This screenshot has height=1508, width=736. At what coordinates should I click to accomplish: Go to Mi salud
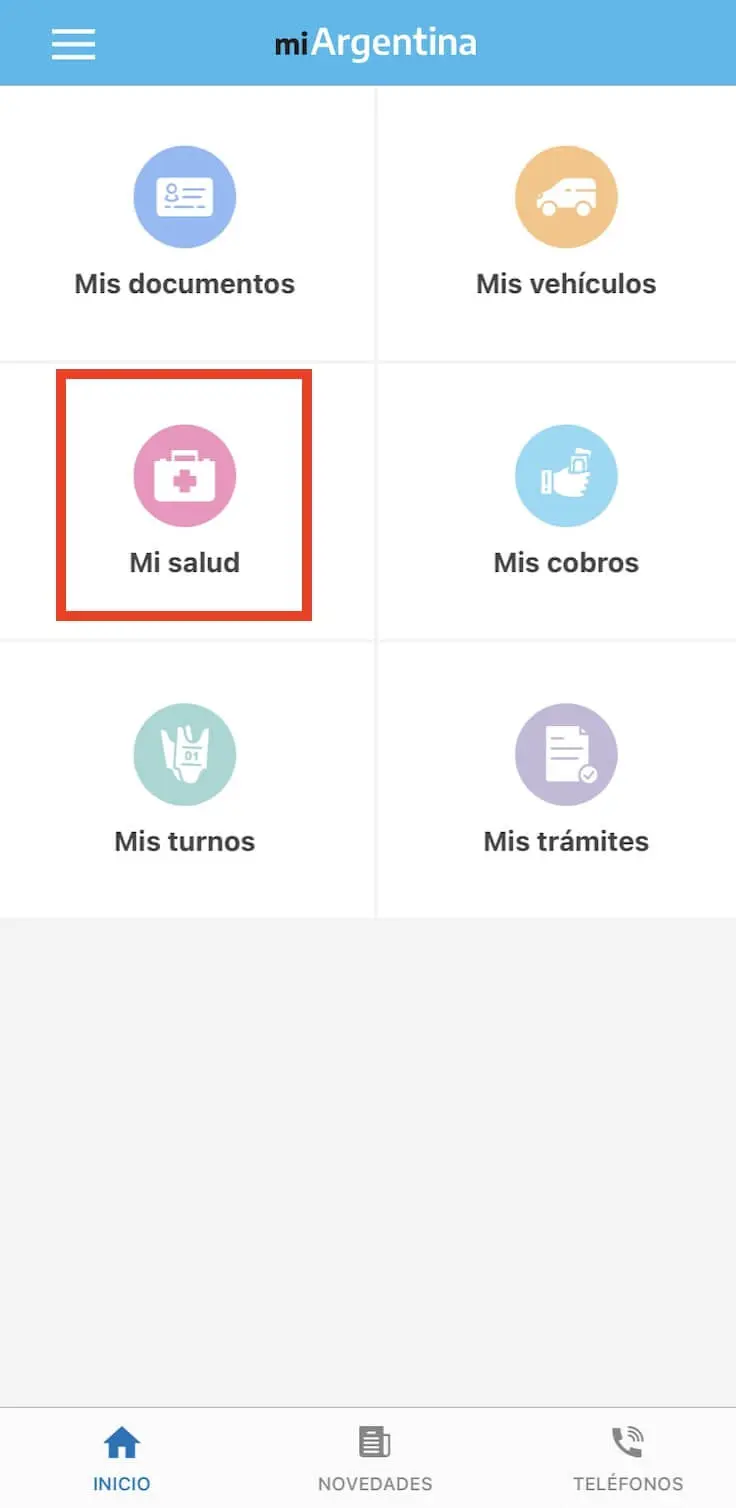click(x=185, y=498)
